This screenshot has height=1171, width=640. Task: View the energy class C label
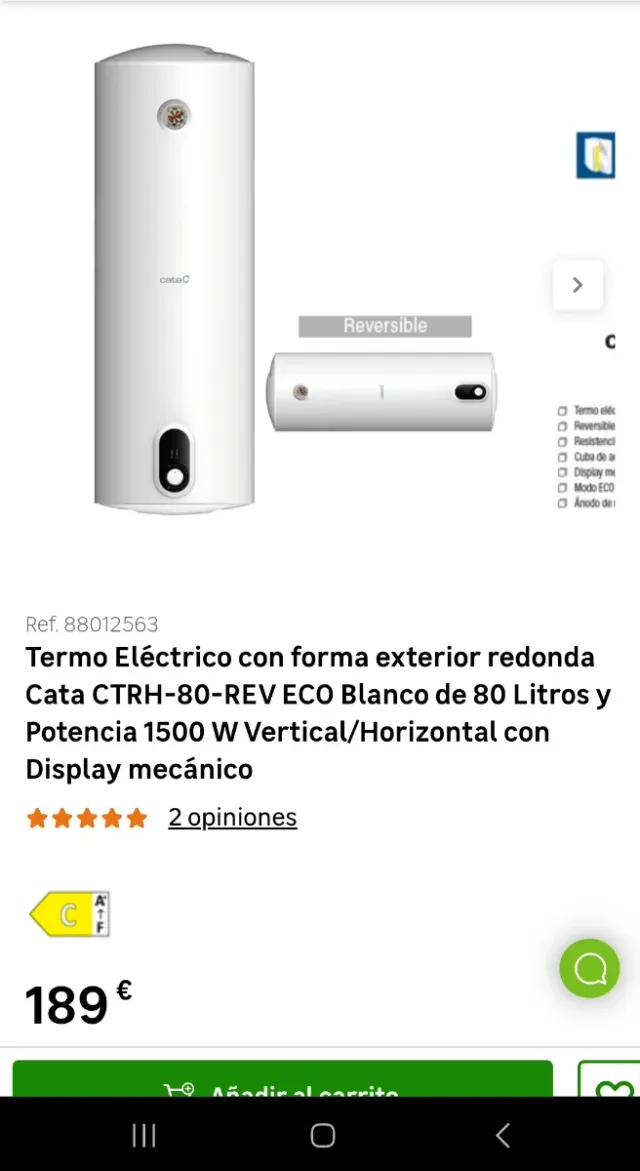tap(69, 914)
